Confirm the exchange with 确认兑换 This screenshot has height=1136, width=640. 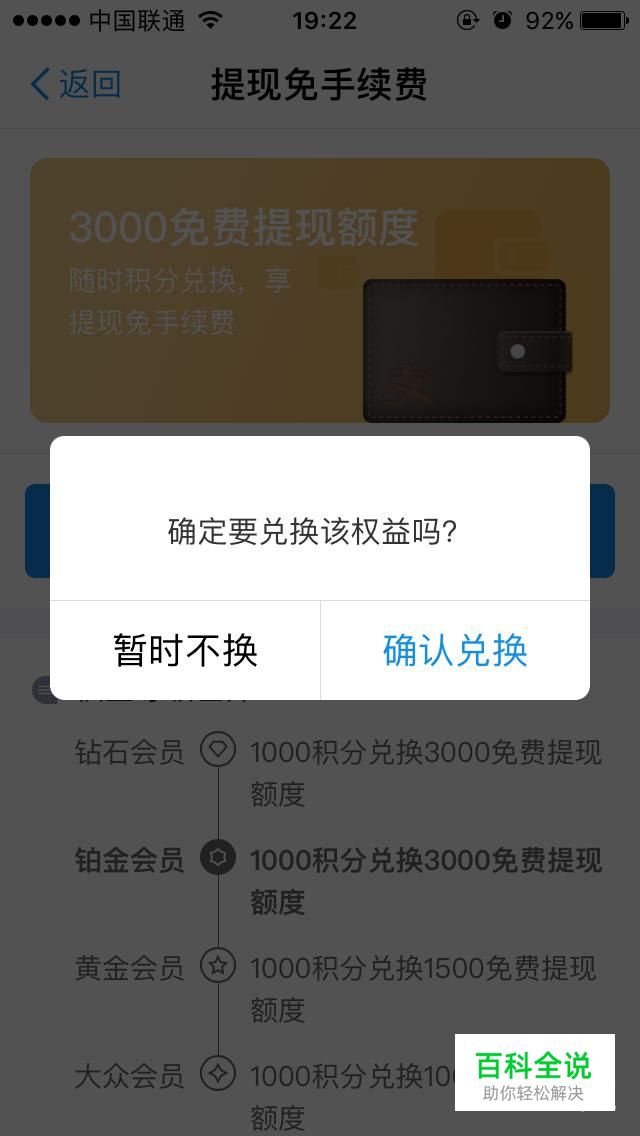point(455,650)
